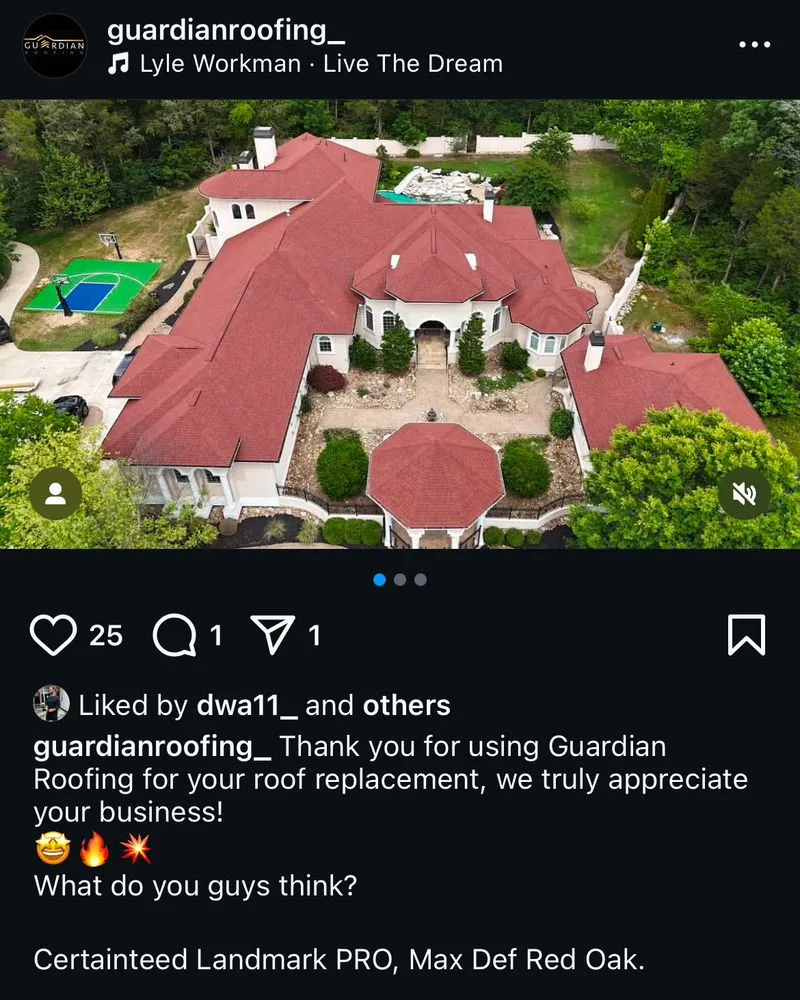Image resolution: width=800 pixels, height=1000 pixels.
Task: Select the first blue carousel indicator
Action: coord(380,578)
